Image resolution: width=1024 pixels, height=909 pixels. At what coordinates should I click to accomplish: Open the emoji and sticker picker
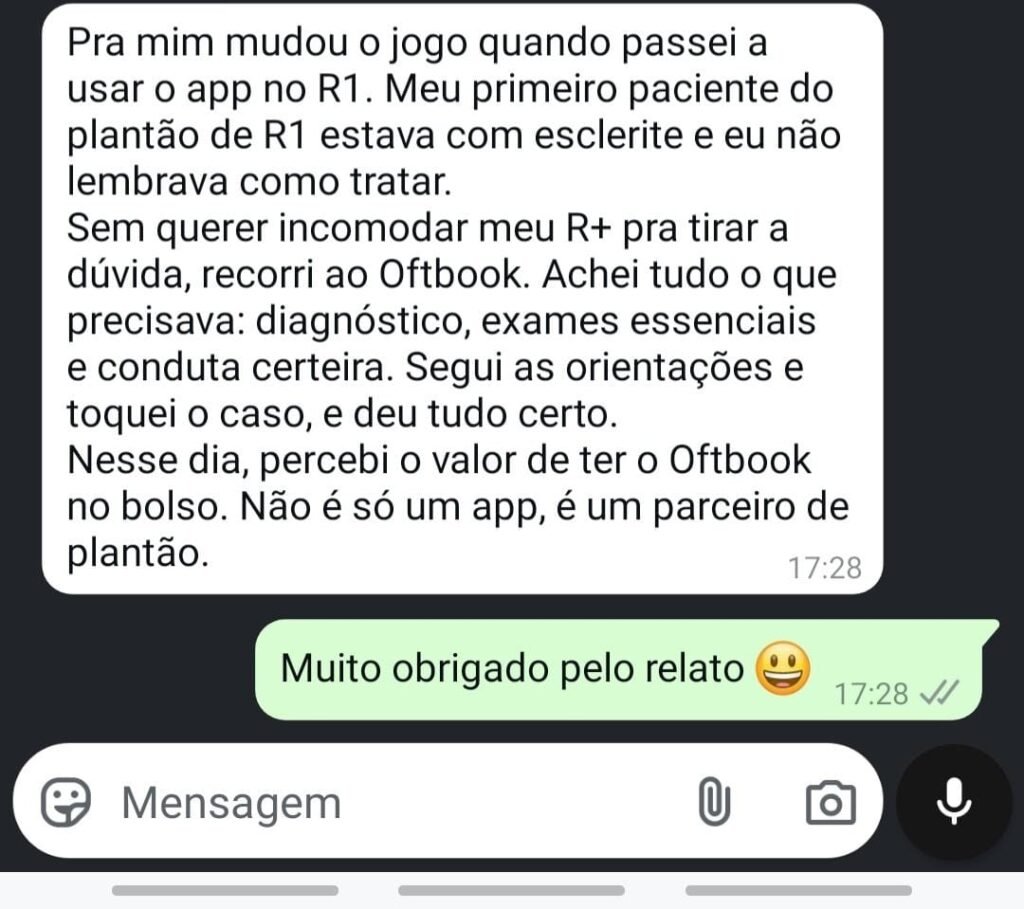(x=66, y=801)
